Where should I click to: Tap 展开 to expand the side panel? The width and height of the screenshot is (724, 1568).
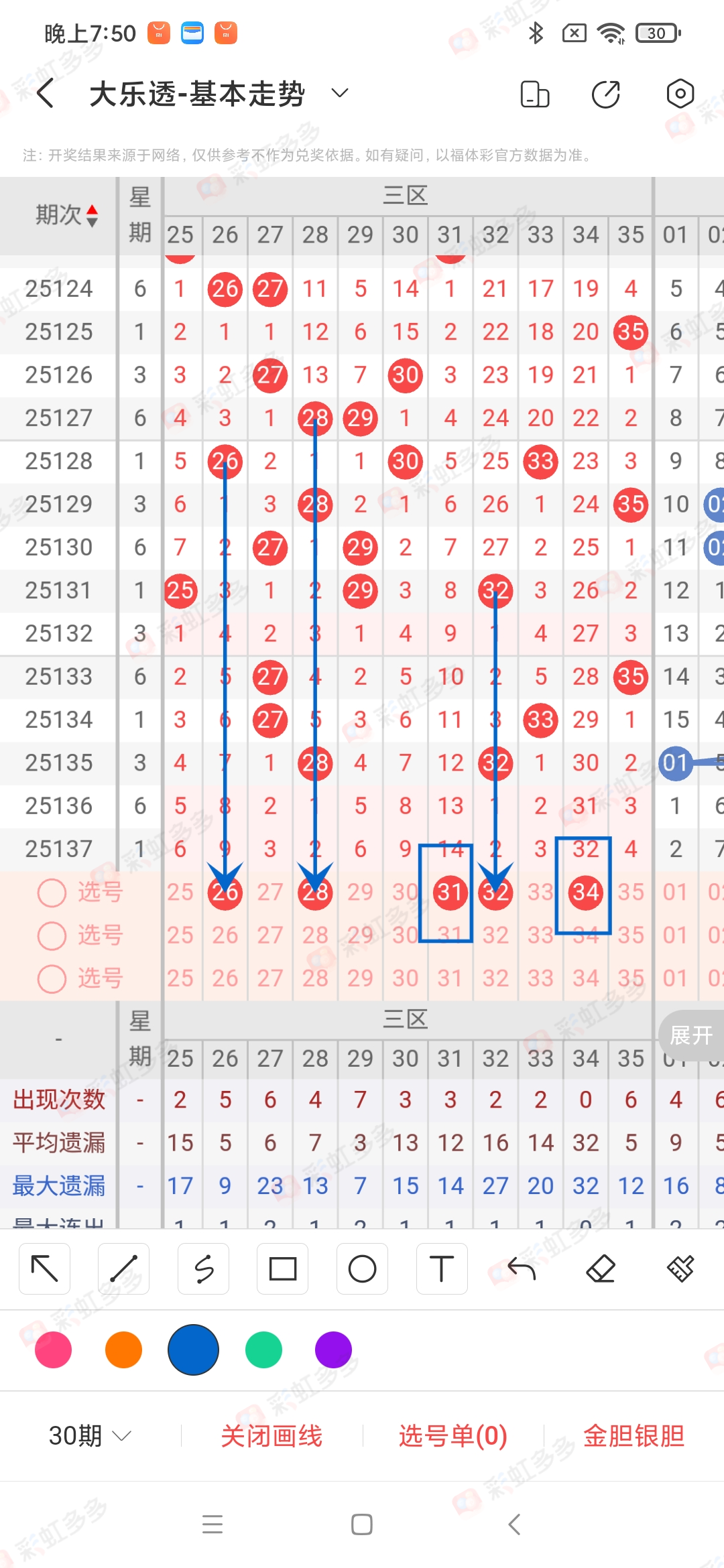691,1036
